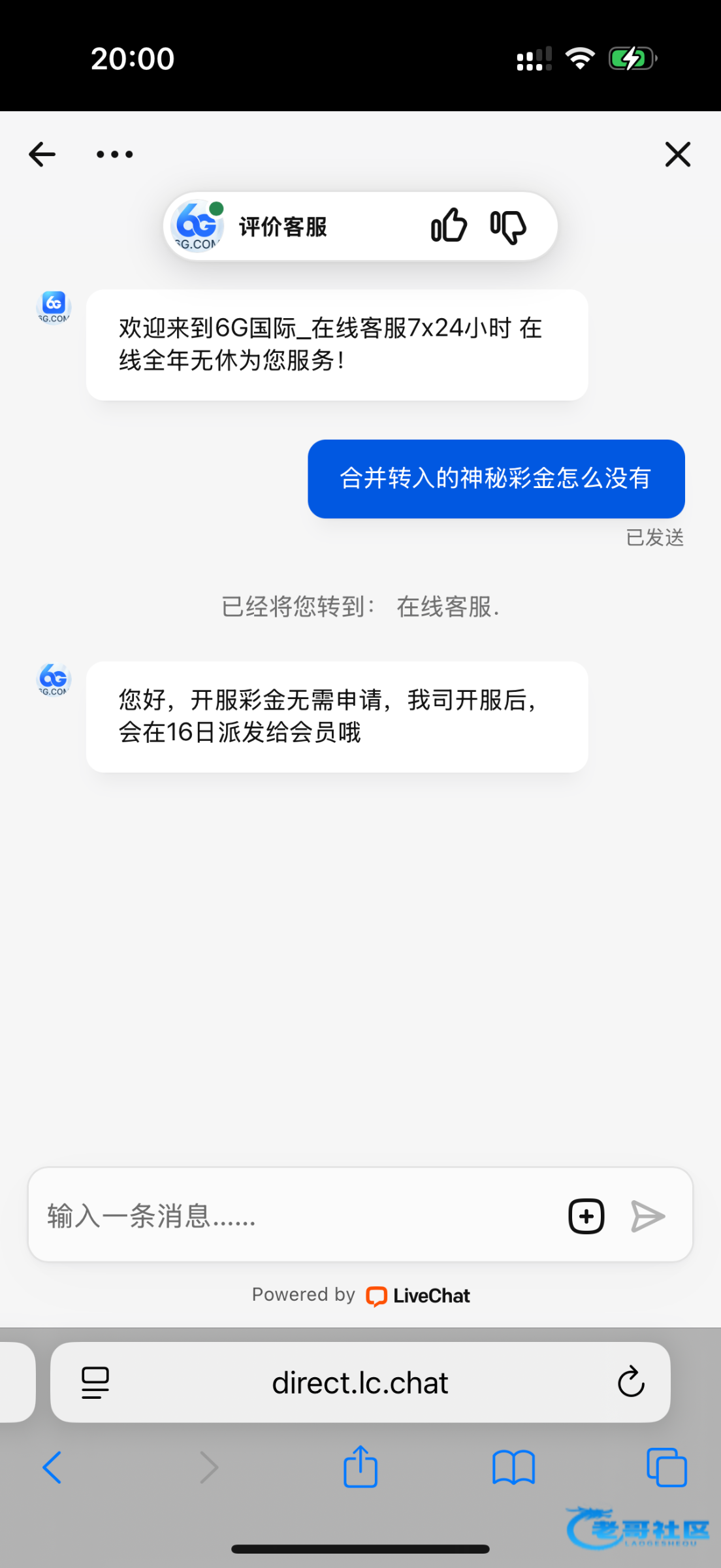The height and width of the screenshot is (1568, 721).
Task: Go back using the chat header arrow
Action: click(x=42, y=155)
